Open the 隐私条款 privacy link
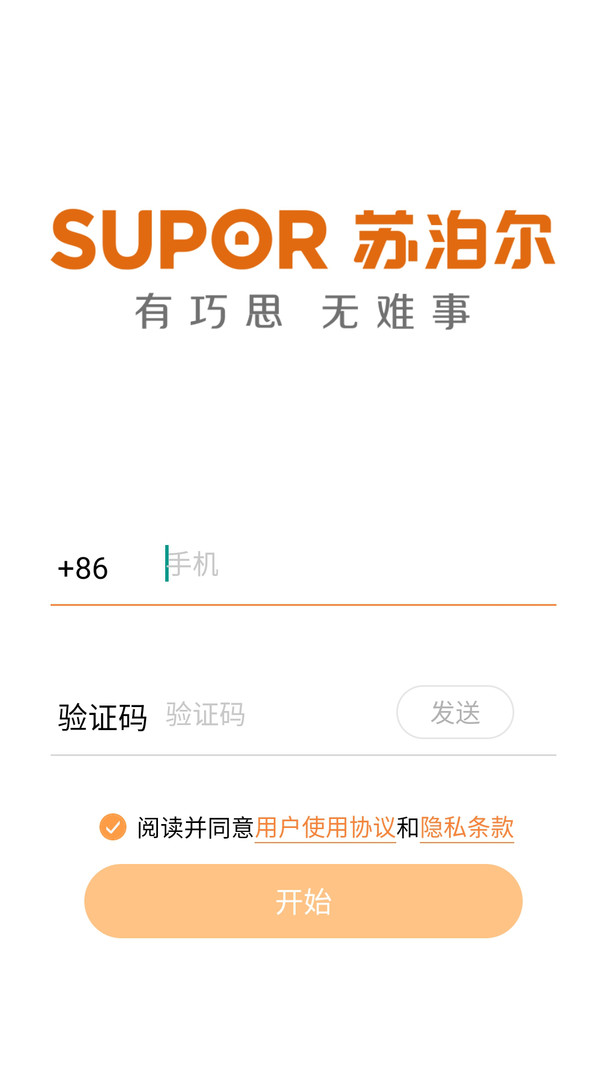This screenshot has height=1080, width=607. pyautogui.click(x=467, y=827)
